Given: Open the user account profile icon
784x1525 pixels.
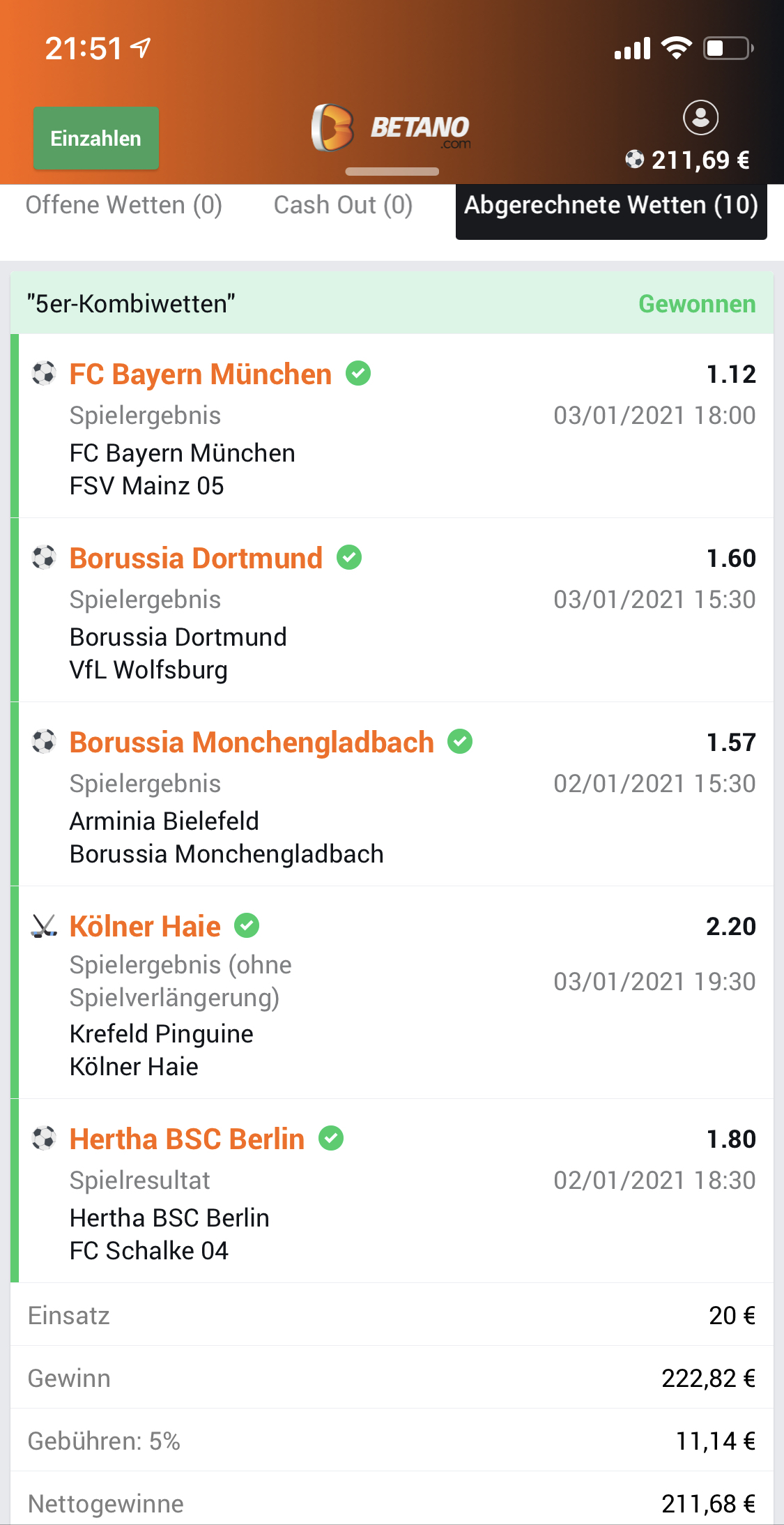Looking at the screenshot, I should point(700,117).
